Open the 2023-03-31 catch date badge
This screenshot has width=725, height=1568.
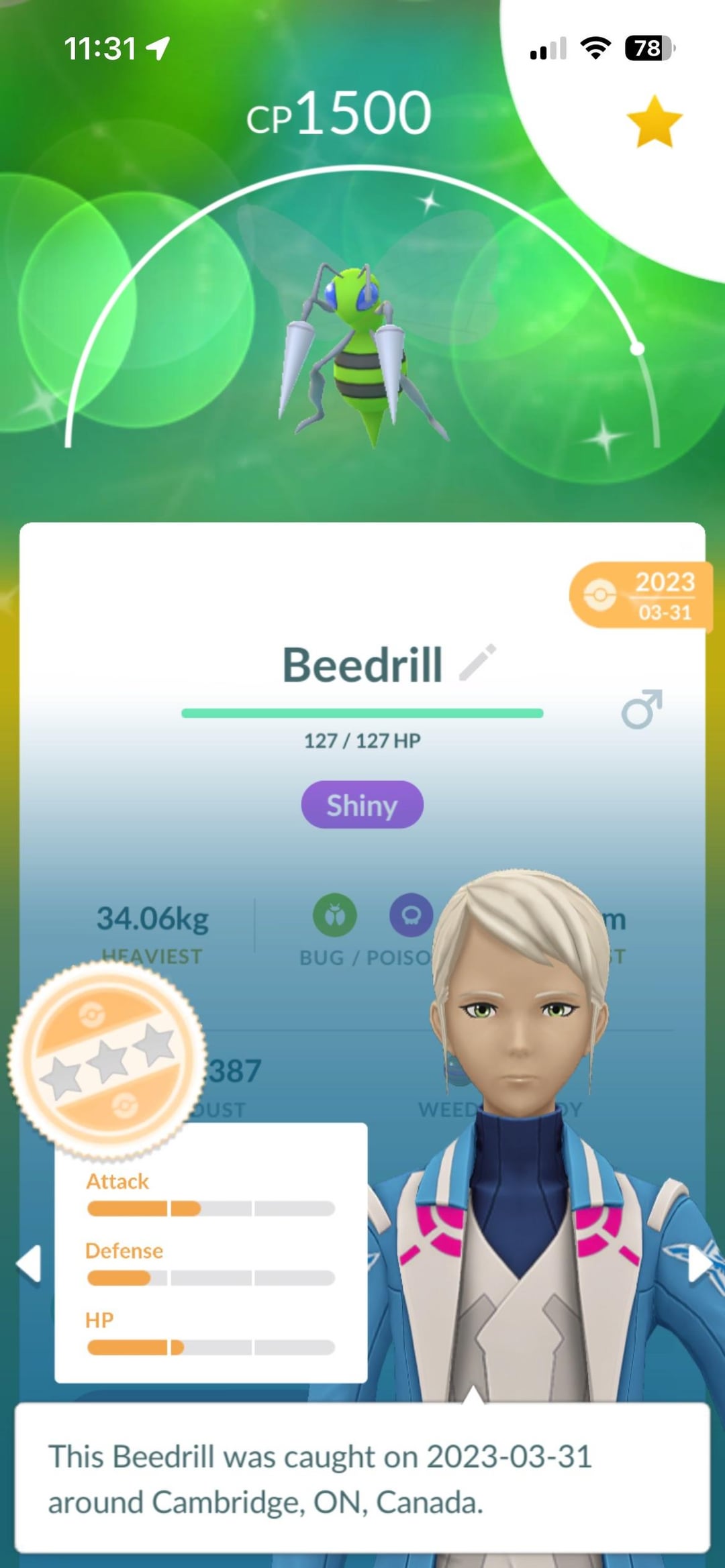click(x=640, y=596)
